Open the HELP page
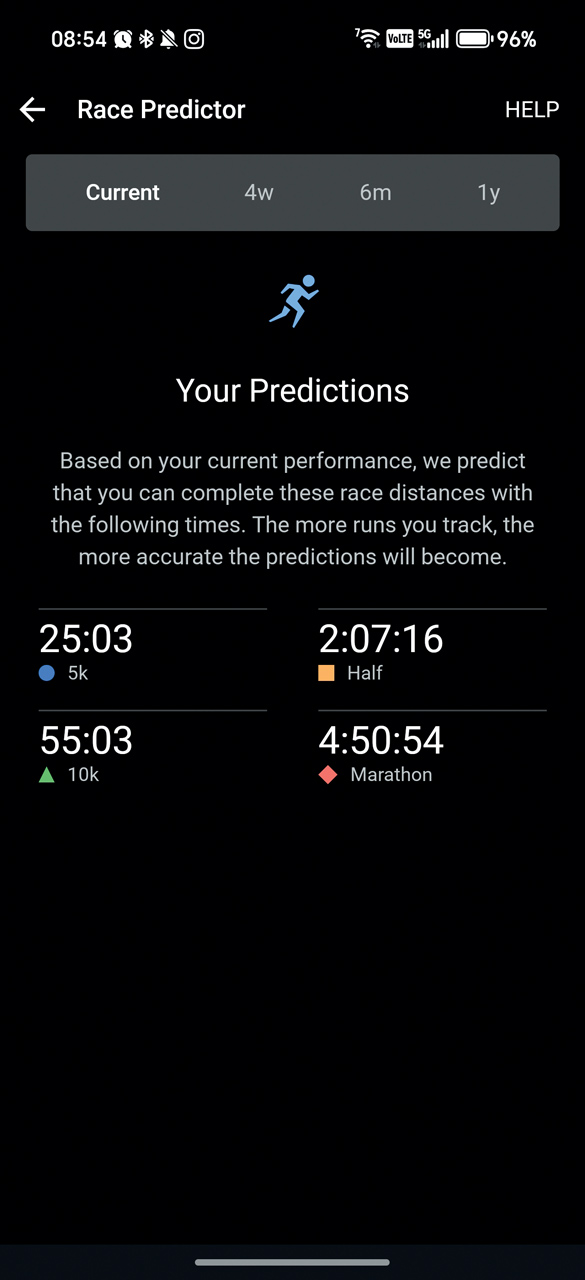 tap(532, 110)
